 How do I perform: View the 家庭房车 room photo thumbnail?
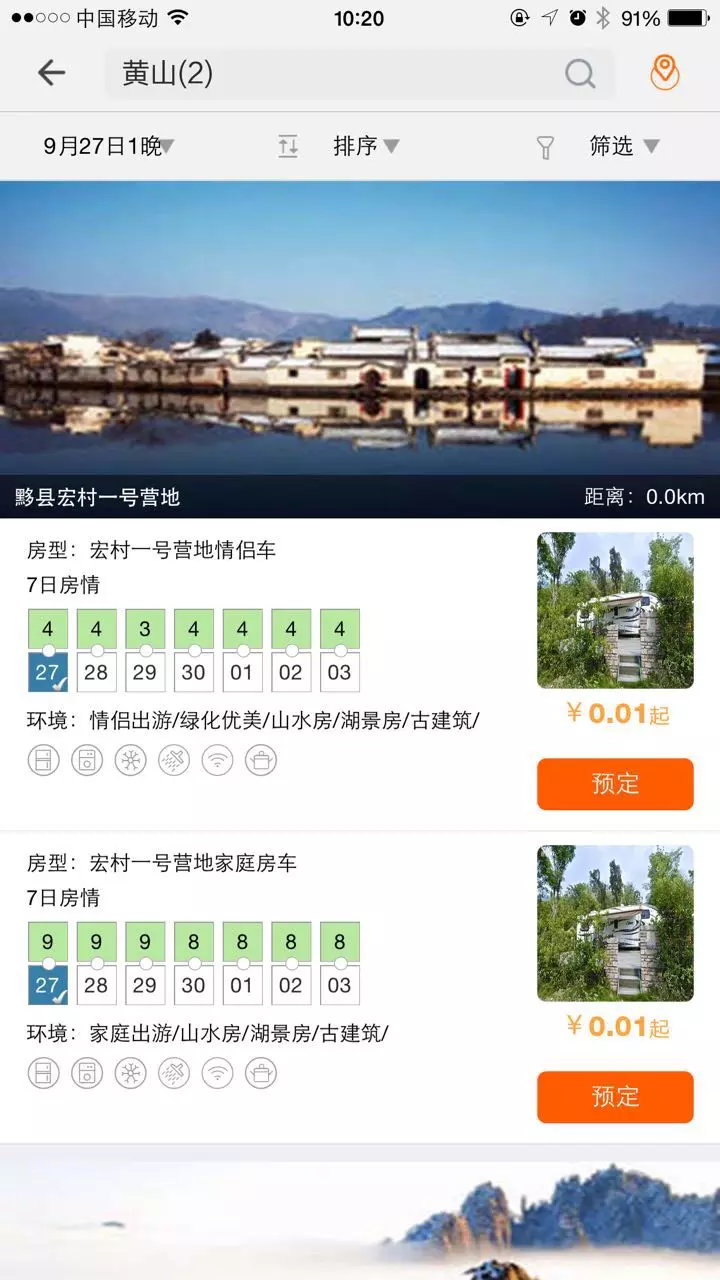[x=615, y=923]
